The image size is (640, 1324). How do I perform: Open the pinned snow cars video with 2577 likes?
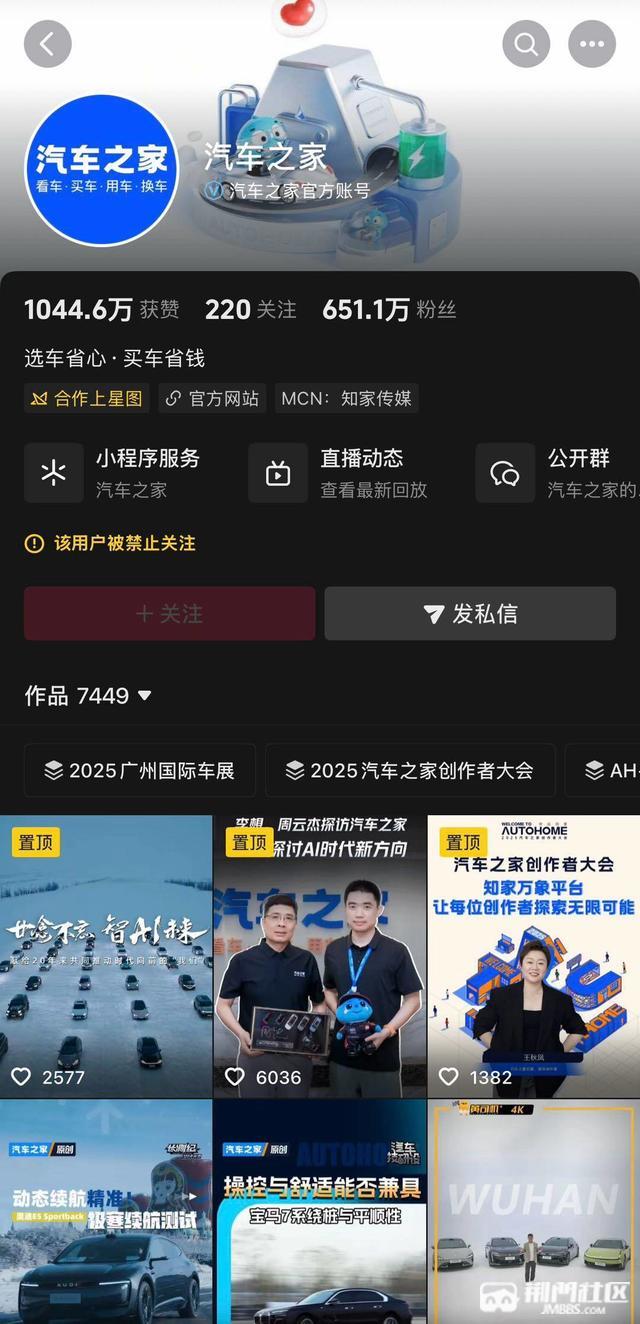106,957
